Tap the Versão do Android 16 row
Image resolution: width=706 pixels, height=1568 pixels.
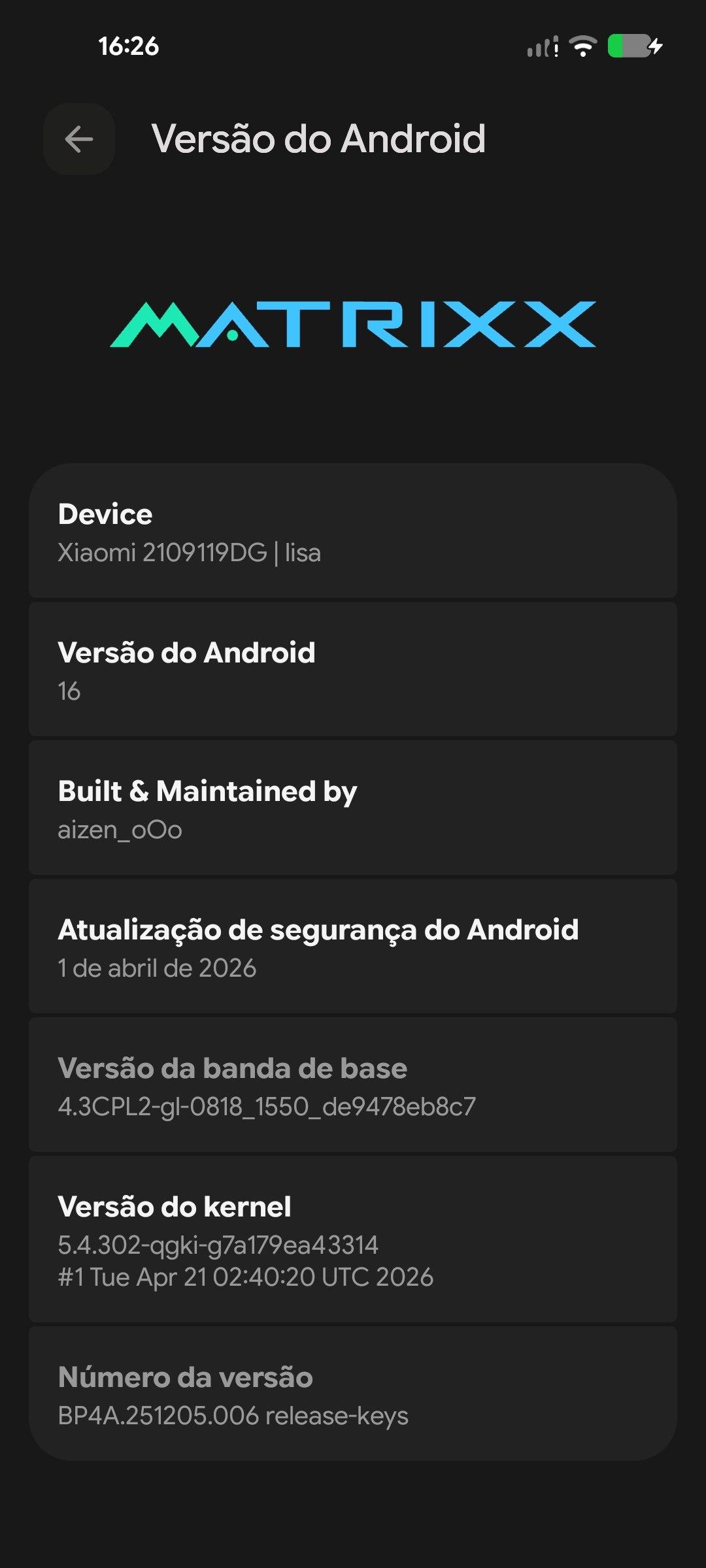[x=353, y=670]
